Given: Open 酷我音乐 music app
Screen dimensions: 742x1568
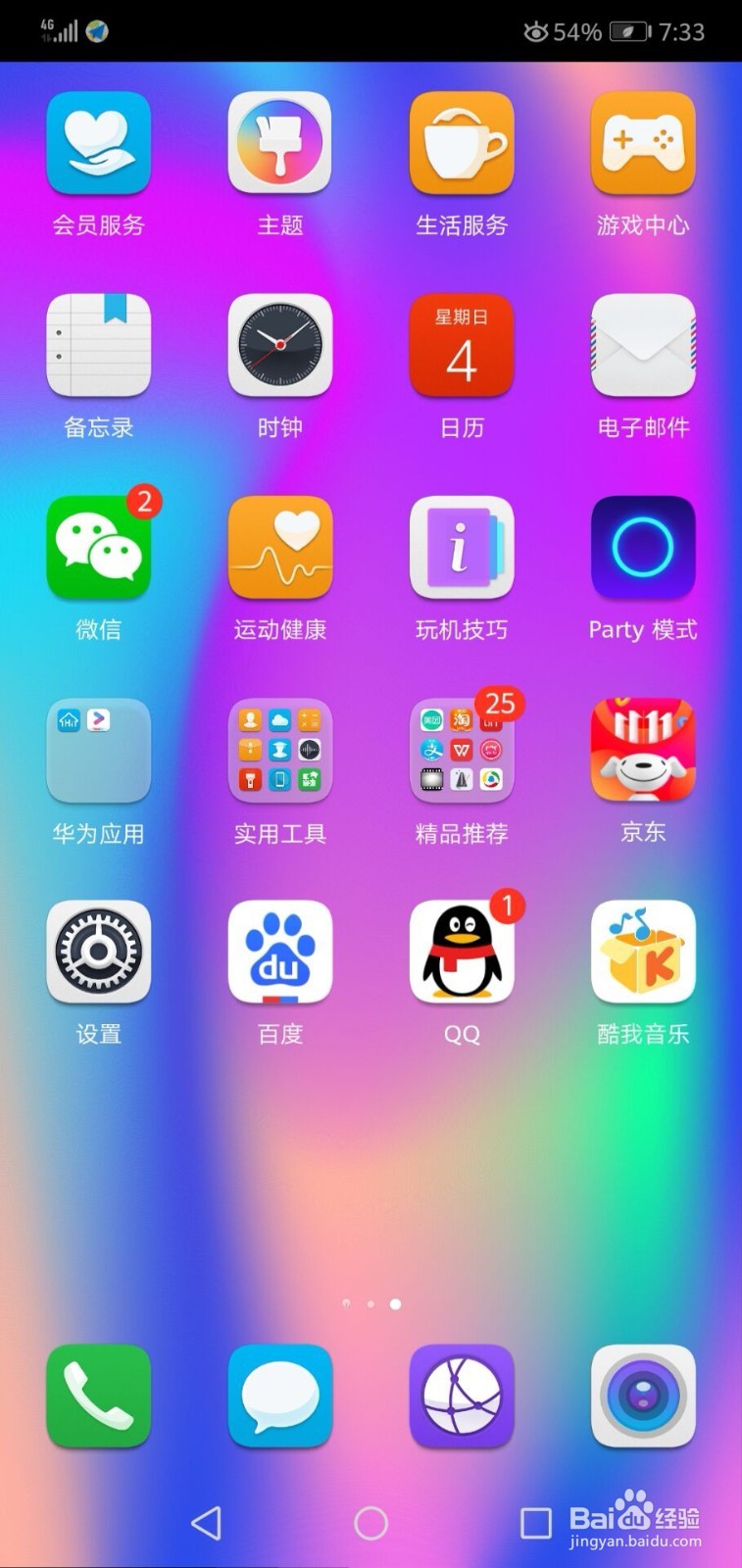Looking at the screenshot, I should (x=643, y=951).
